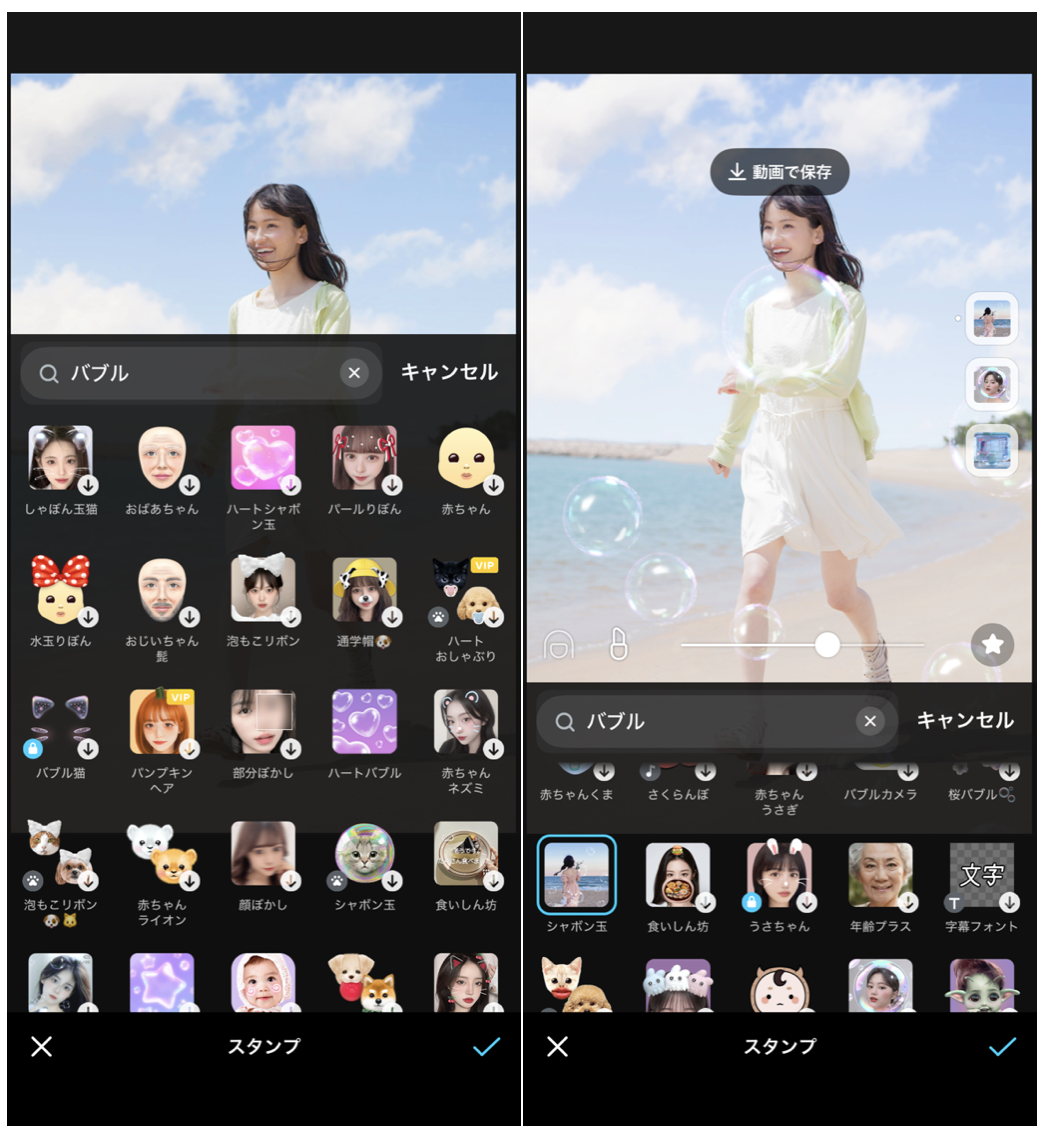1042x1130 pixels.
Task: Select the うさちゃん sticker
Action: pyautogui.click(x=779, y=876)
